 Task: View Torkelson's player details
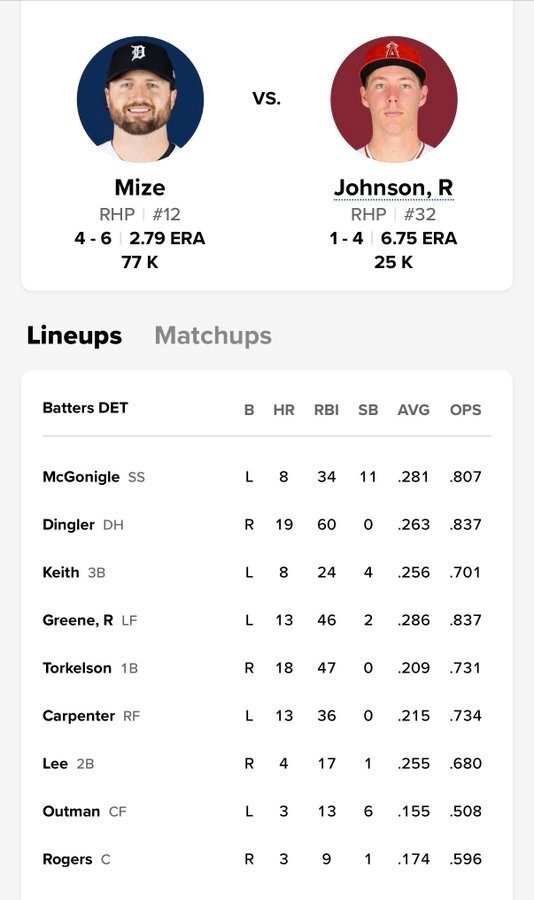(x=266, y=668)
